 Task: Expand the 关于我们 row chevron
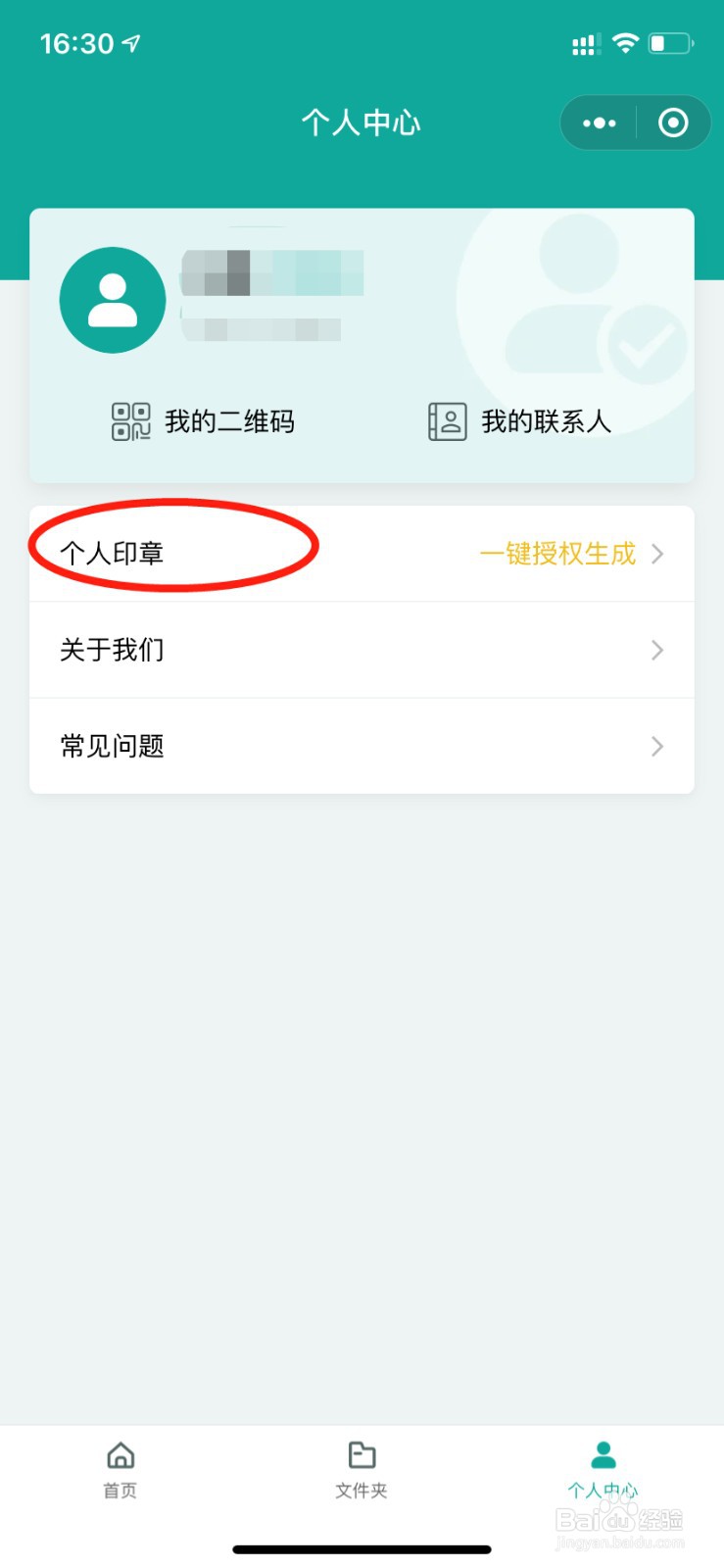(x=656, y=650)
